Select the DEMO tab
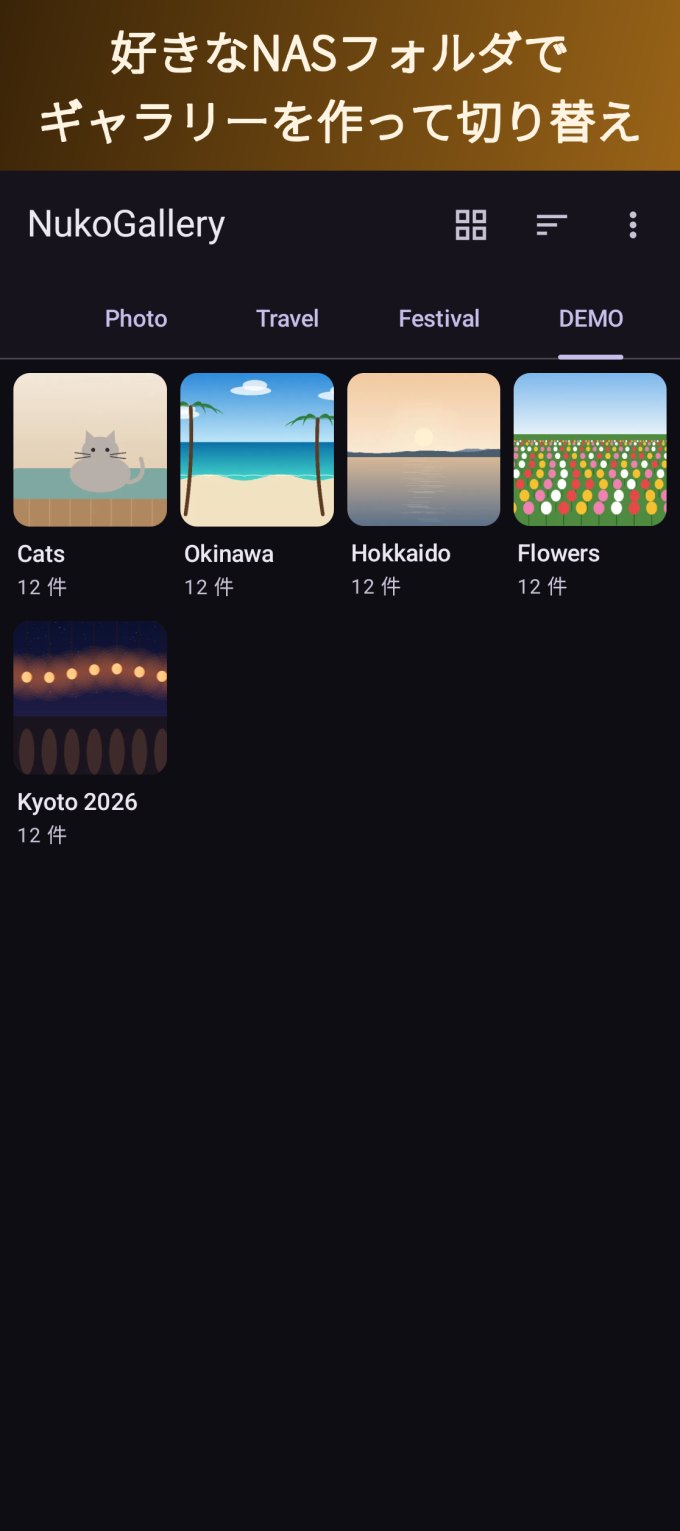The width and height of the screenshot is (680, 1531). tap(591, 318)
